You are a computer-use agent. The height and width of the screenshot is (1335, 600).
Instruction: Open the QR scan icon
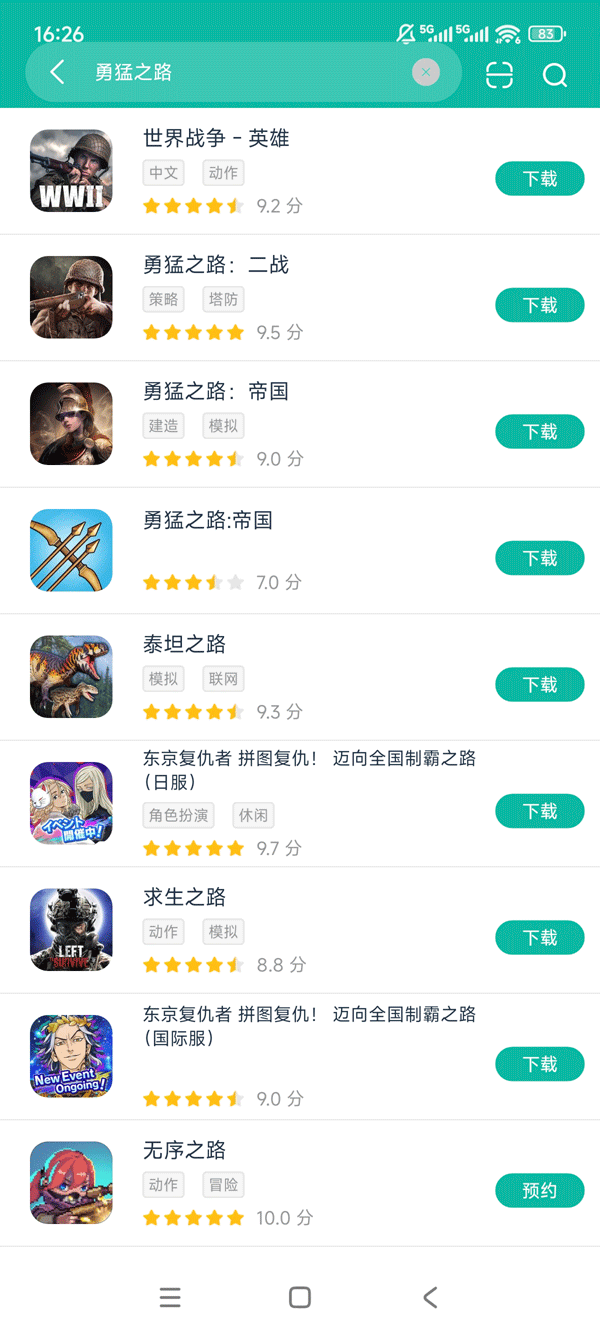click(499, 75)
